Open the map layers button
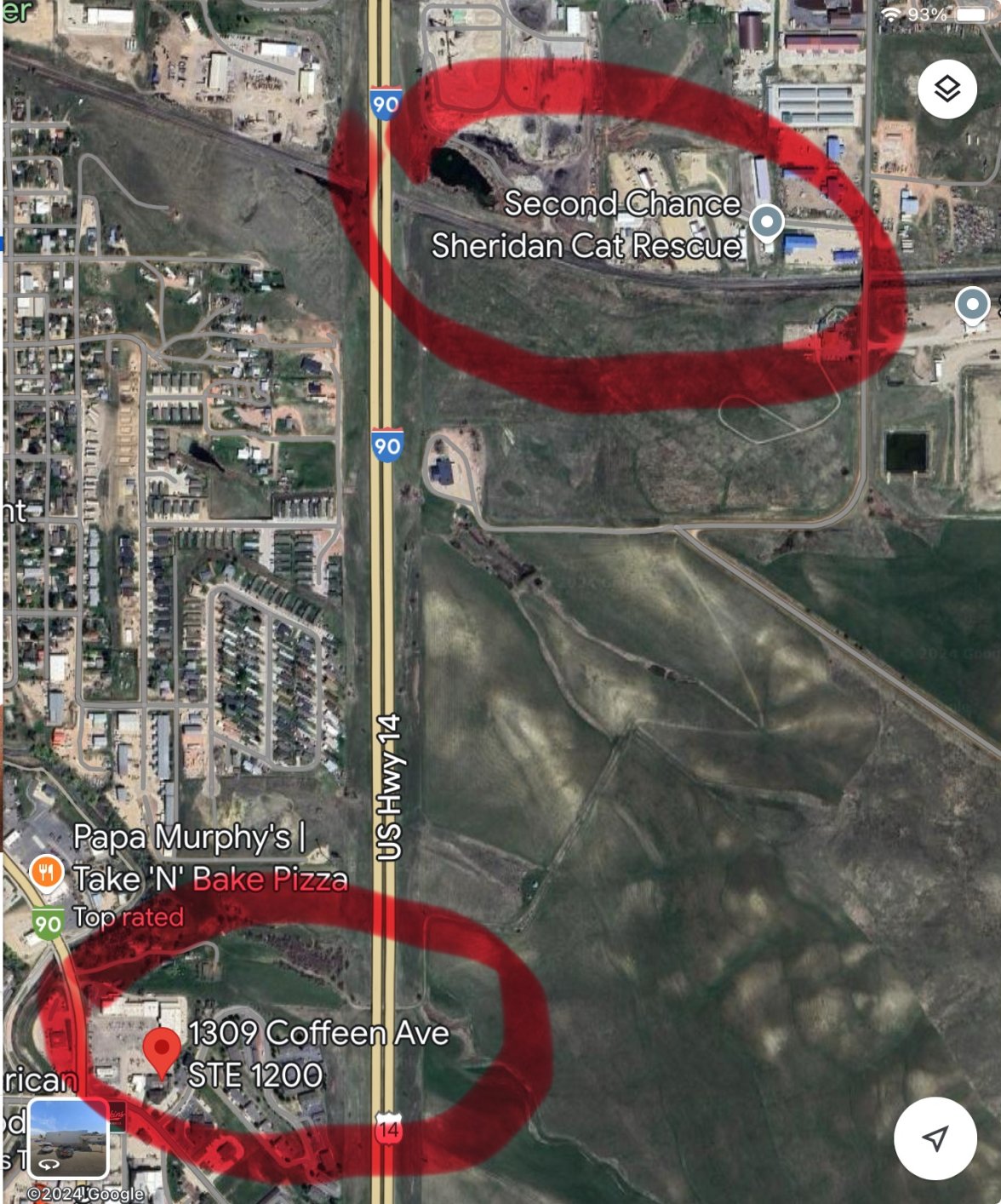1001x1204 pixels. (x=947, y=89)
